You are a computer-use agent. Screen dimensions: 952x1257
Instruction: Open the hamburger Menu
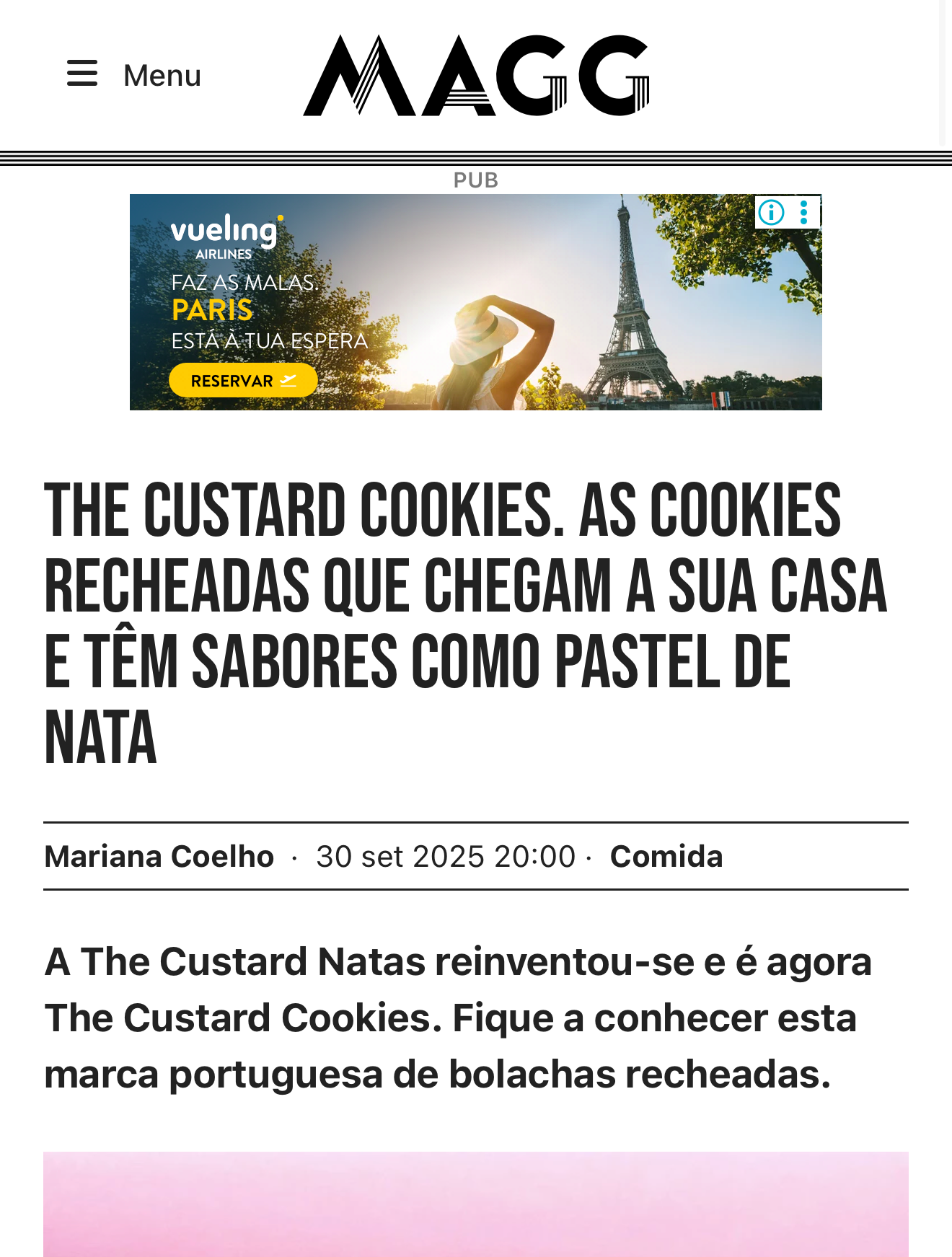pos(133,75)
